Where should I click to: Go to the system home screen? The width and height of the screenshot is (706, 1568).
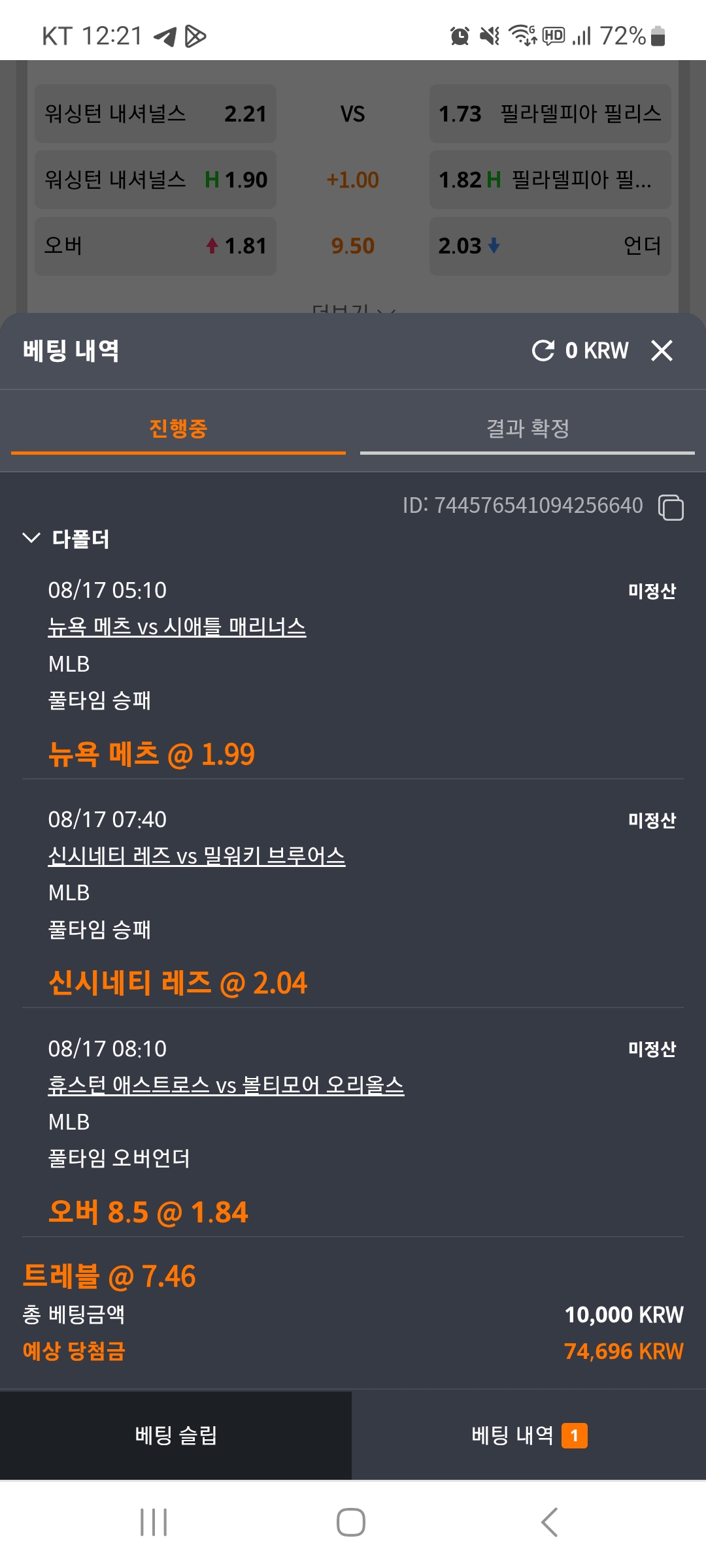click(351, 1522)
